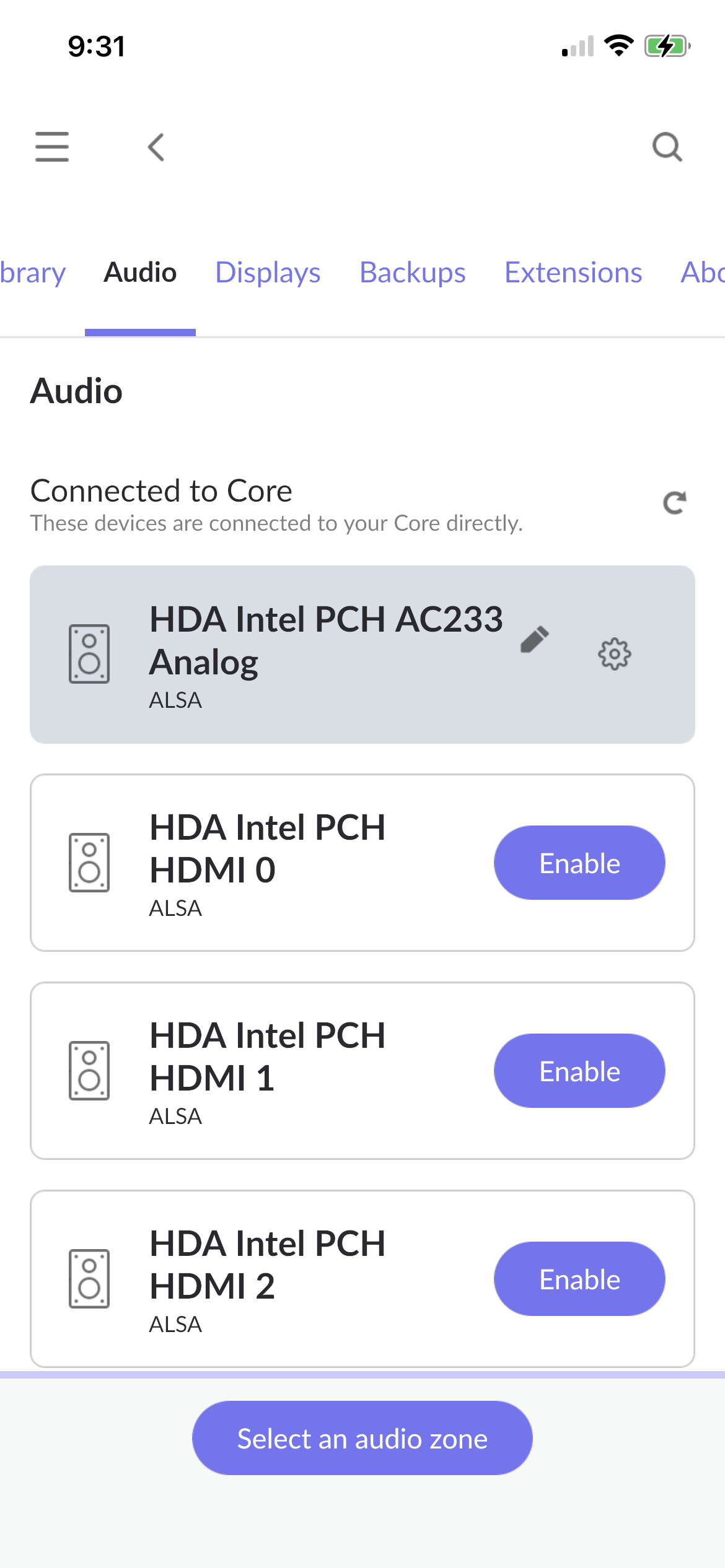Enable the HDA Intel PCH HDMI 0 device
725x1568 pixels.
[x=579, y=862]
